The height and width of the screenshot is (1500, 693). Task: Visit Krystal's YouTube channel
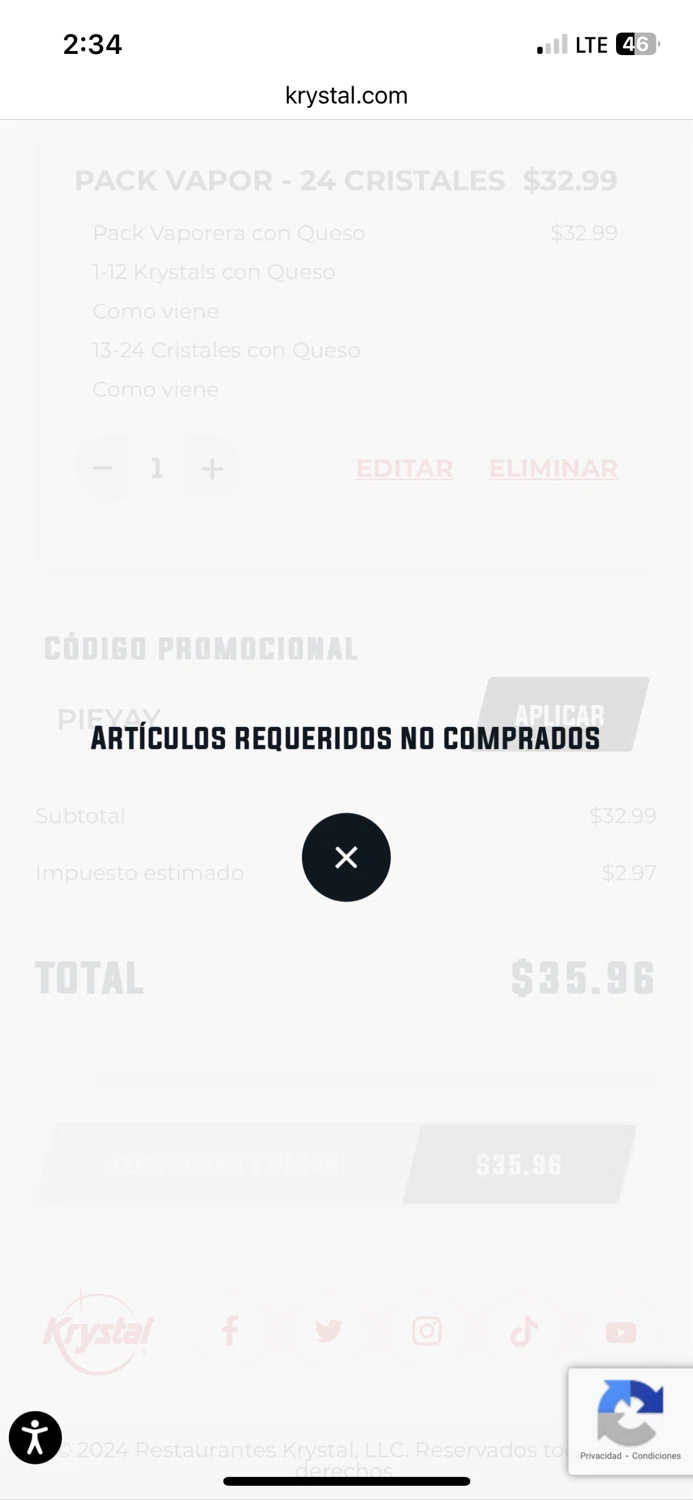click(620, 1332)
